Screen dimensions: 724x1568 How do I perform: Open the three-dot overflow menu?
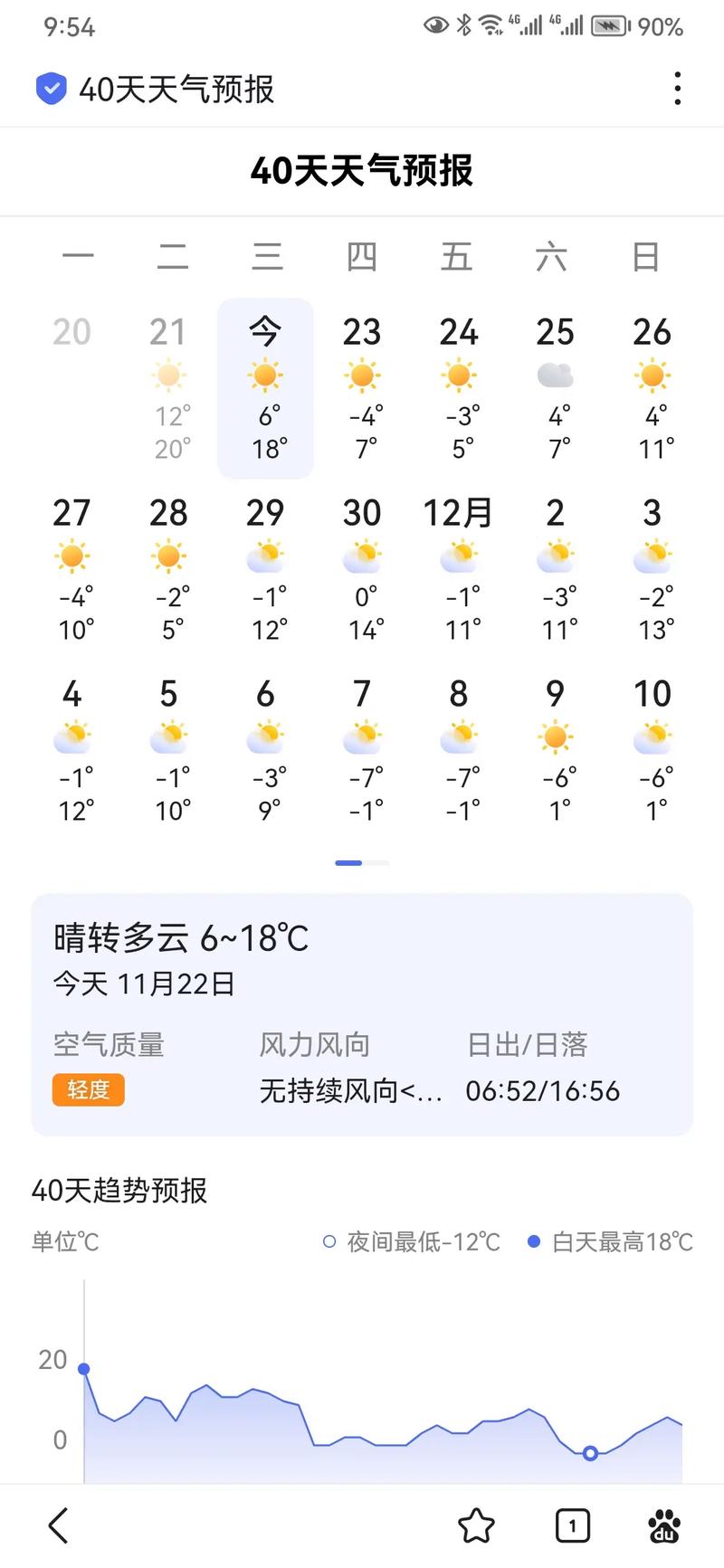pyautogui.click(x=677, y=88)
